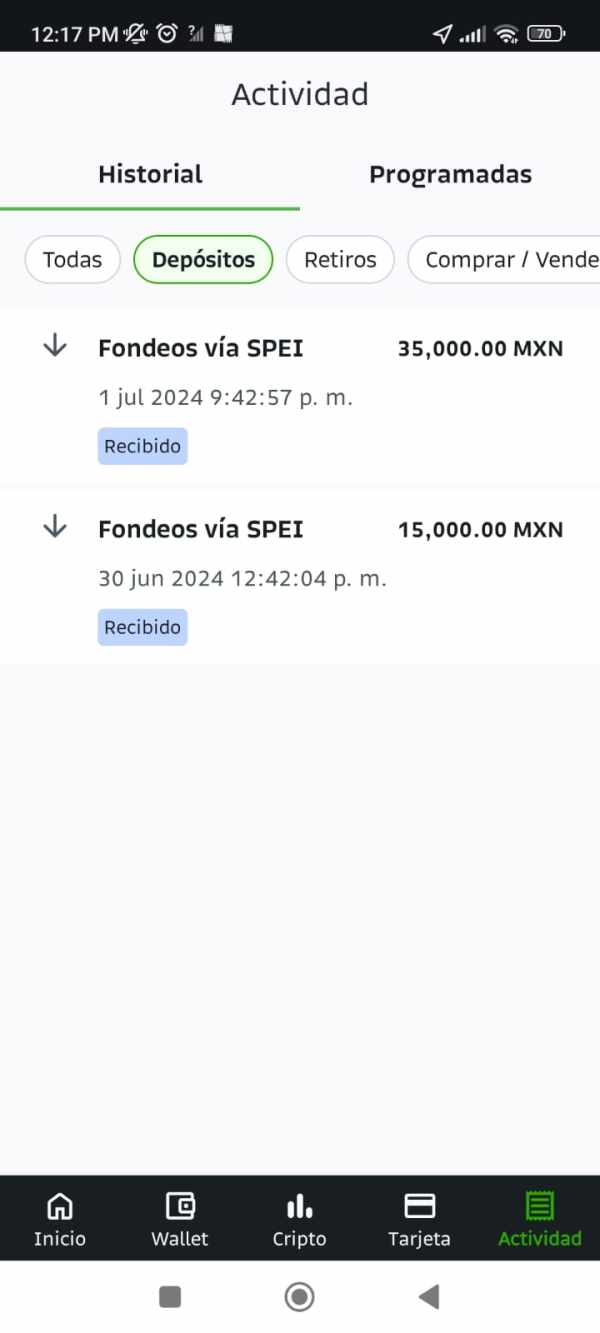The width and height of the screenshot is (600, 1333).
Task: Filter activity by Retiros
Action: [x=340, y=260]
